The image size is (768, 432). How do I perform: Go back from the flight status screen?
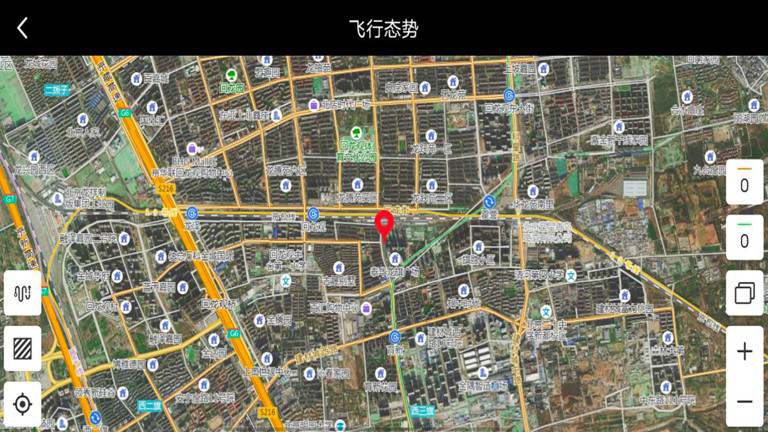click(x=22, y=28)
